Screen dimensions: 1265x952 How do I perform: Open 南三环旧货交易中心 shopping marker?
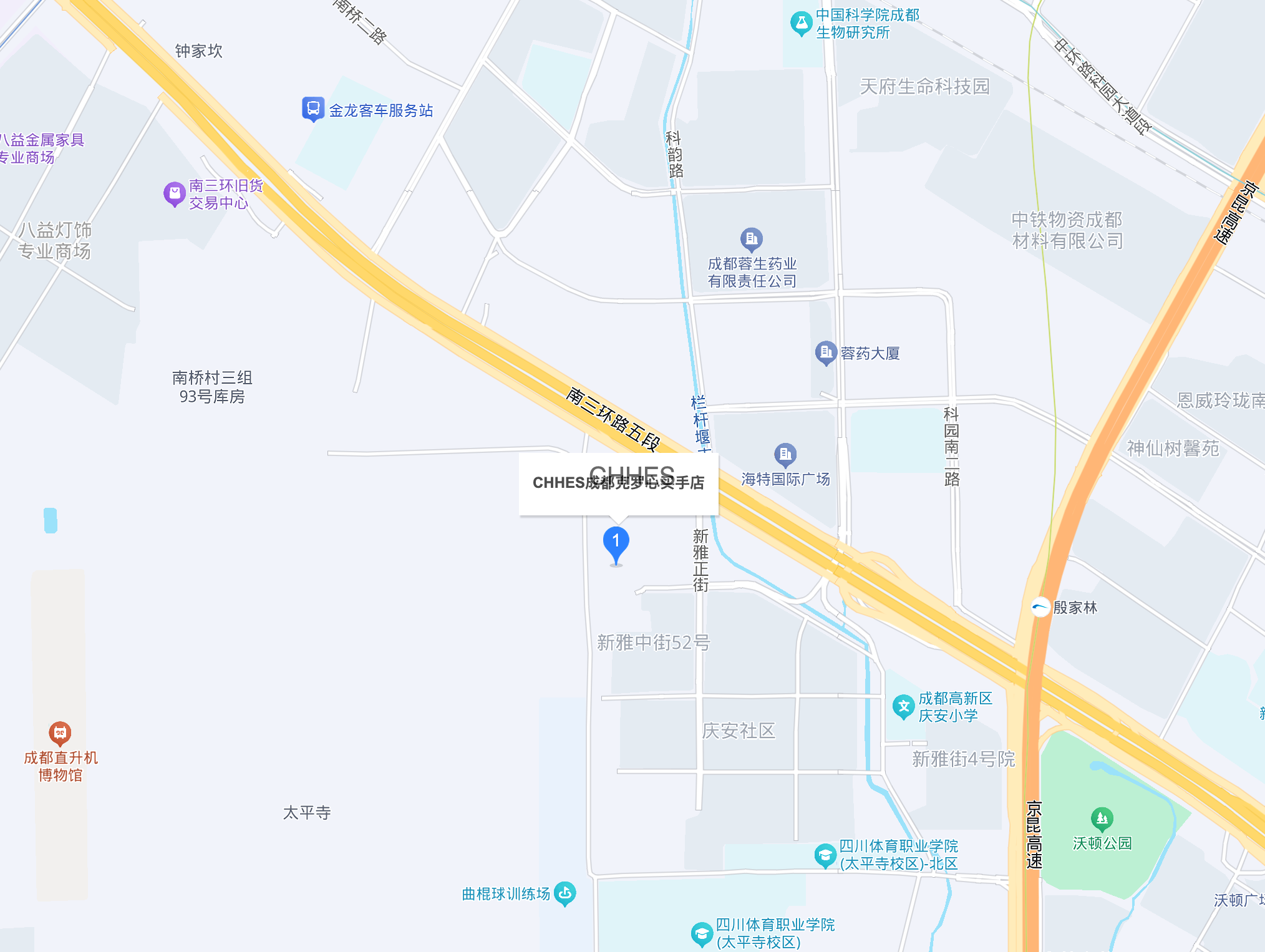pyautogui.click(x=175, y=194)
